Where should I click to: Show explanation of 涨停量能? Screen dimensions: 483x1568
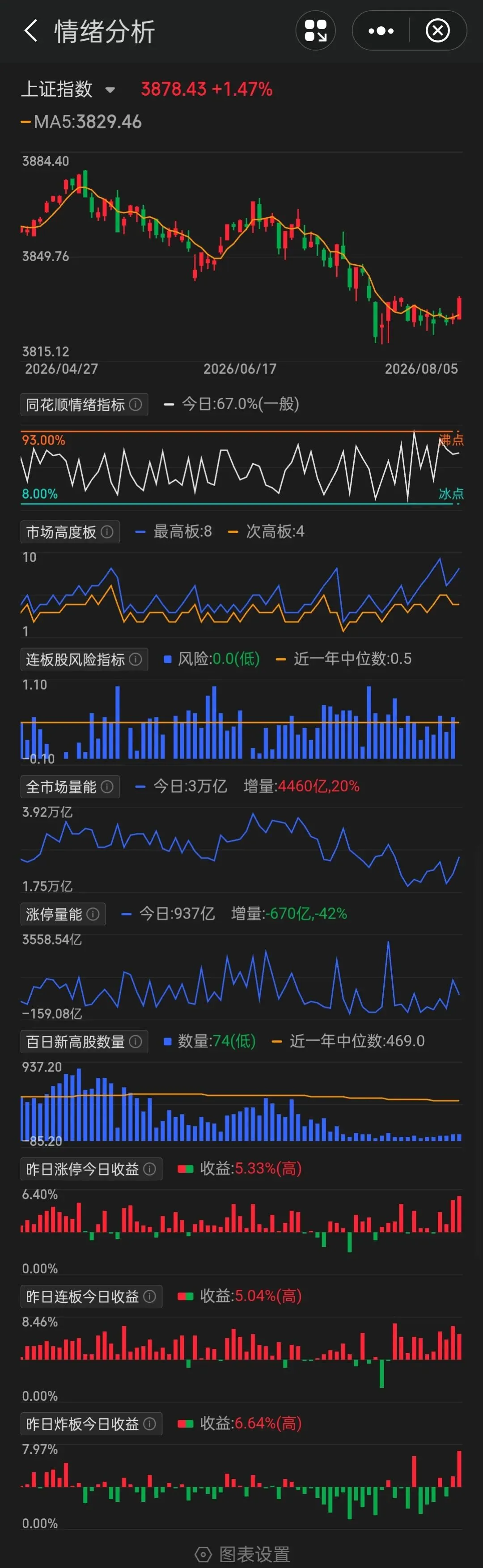pyautogui.click(x=93, y=914)
